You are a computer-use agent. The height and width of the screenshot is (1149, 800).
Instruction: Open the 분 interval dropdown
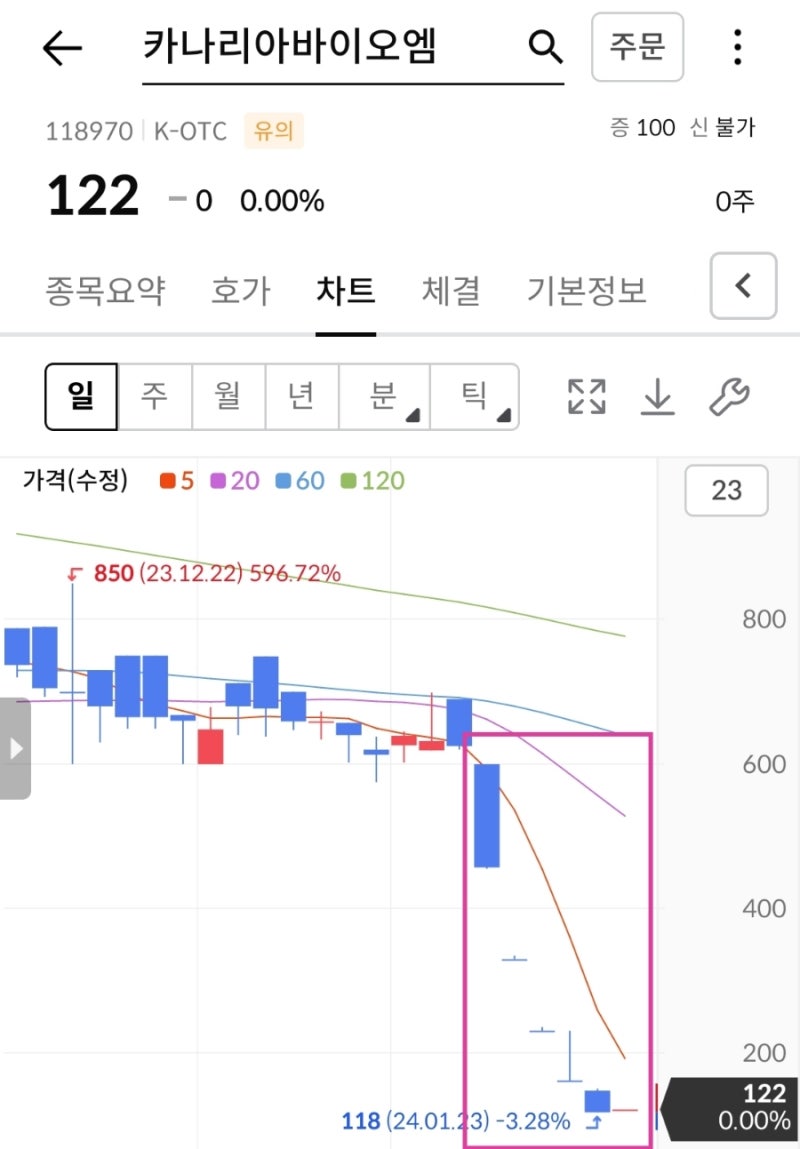tap(385, 396)
